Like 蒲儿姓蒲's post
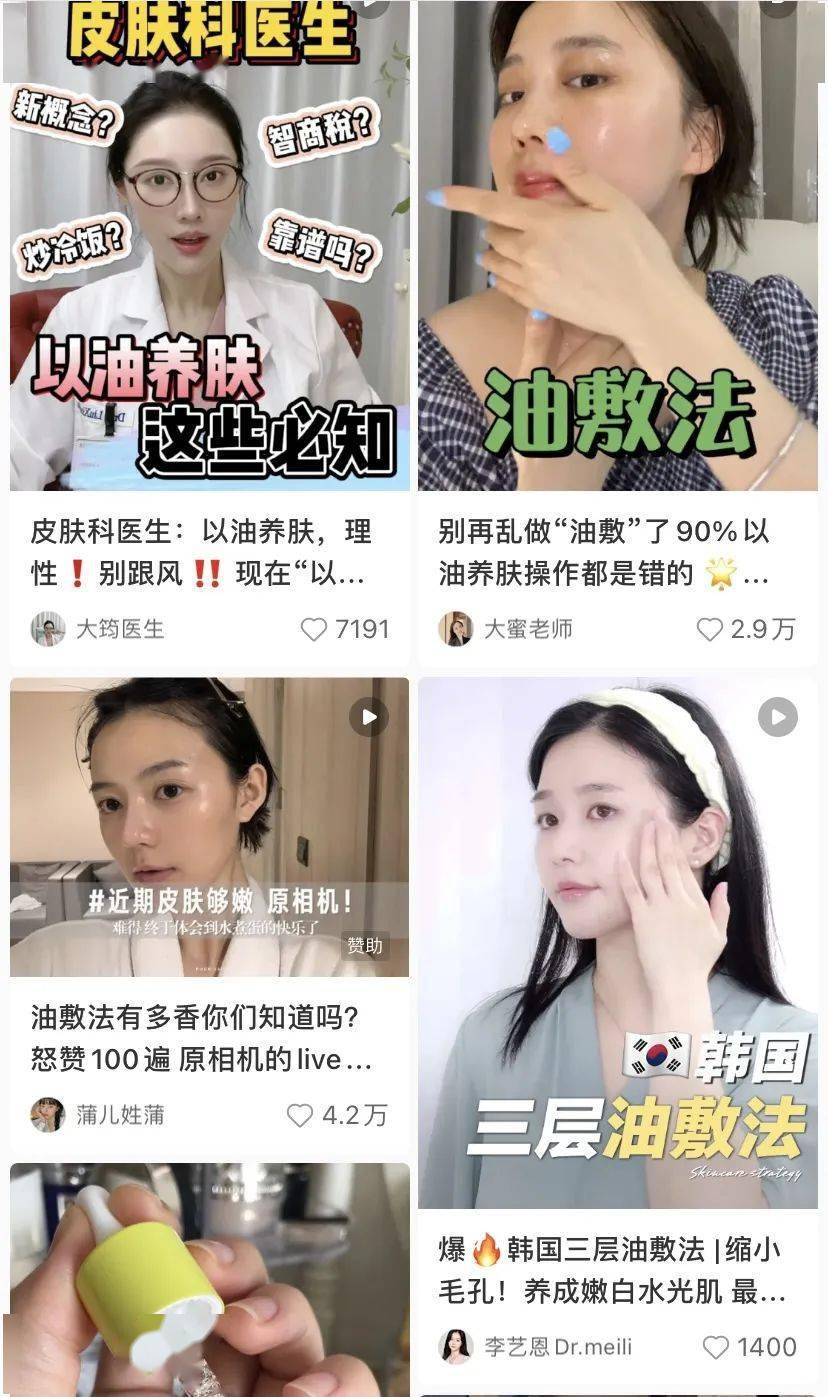 click(x=300, y=1115)
